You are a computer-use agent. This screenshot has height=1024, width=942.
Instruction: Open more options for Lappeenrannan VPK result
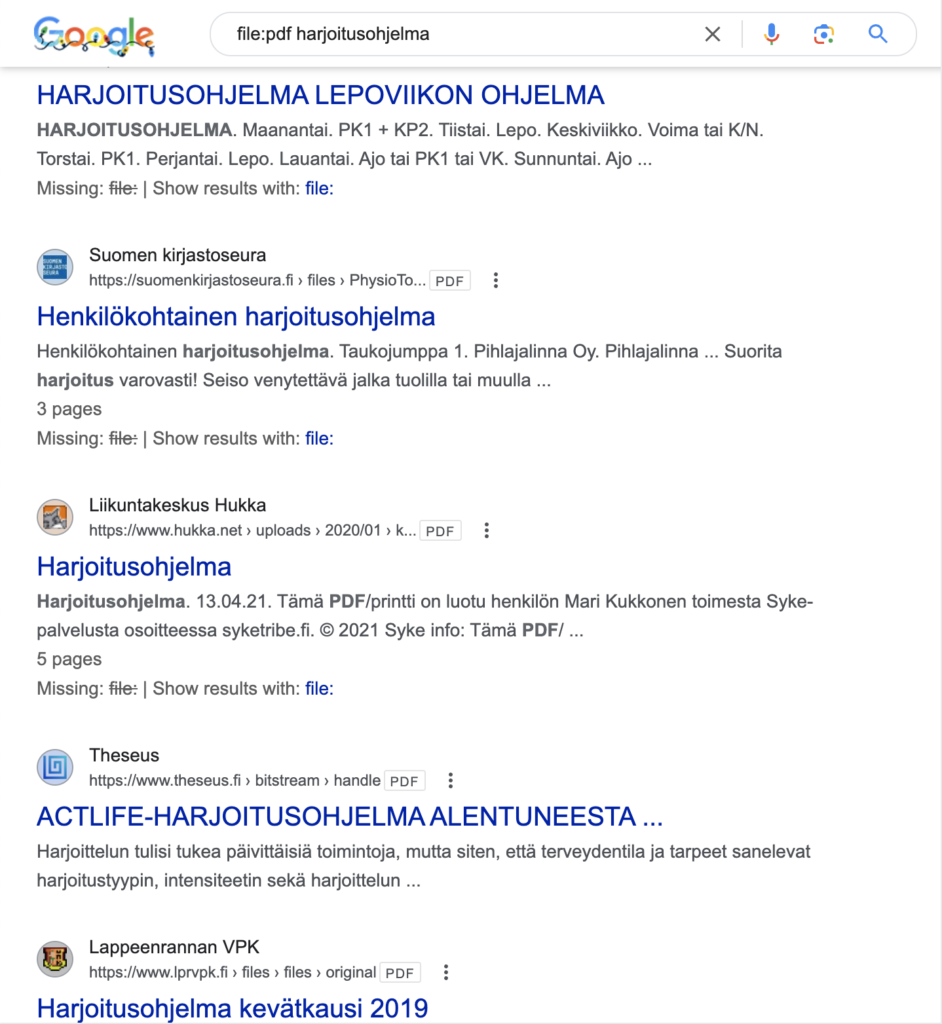446,973
